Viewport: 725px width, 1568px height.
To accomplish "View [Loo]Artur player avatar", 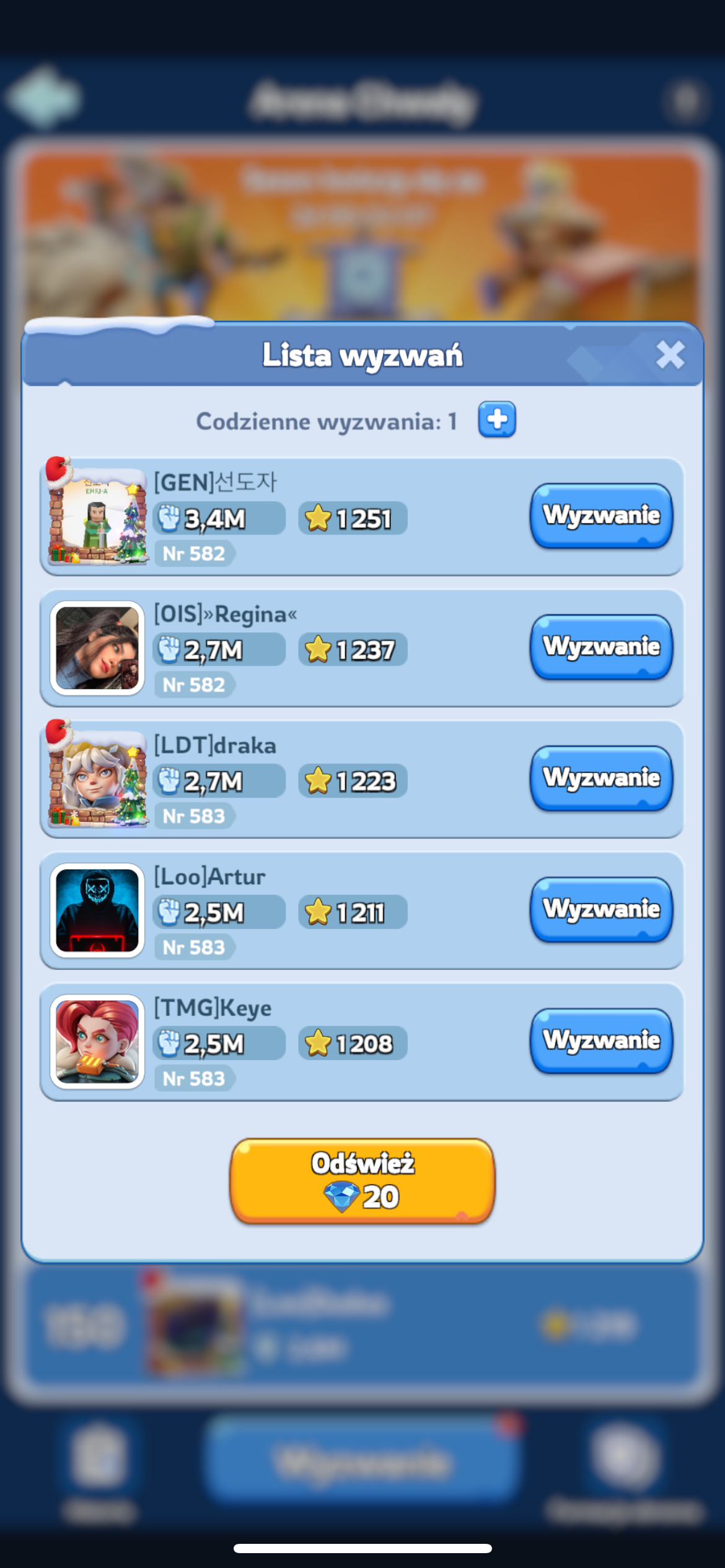I will [x=97, y=910].
